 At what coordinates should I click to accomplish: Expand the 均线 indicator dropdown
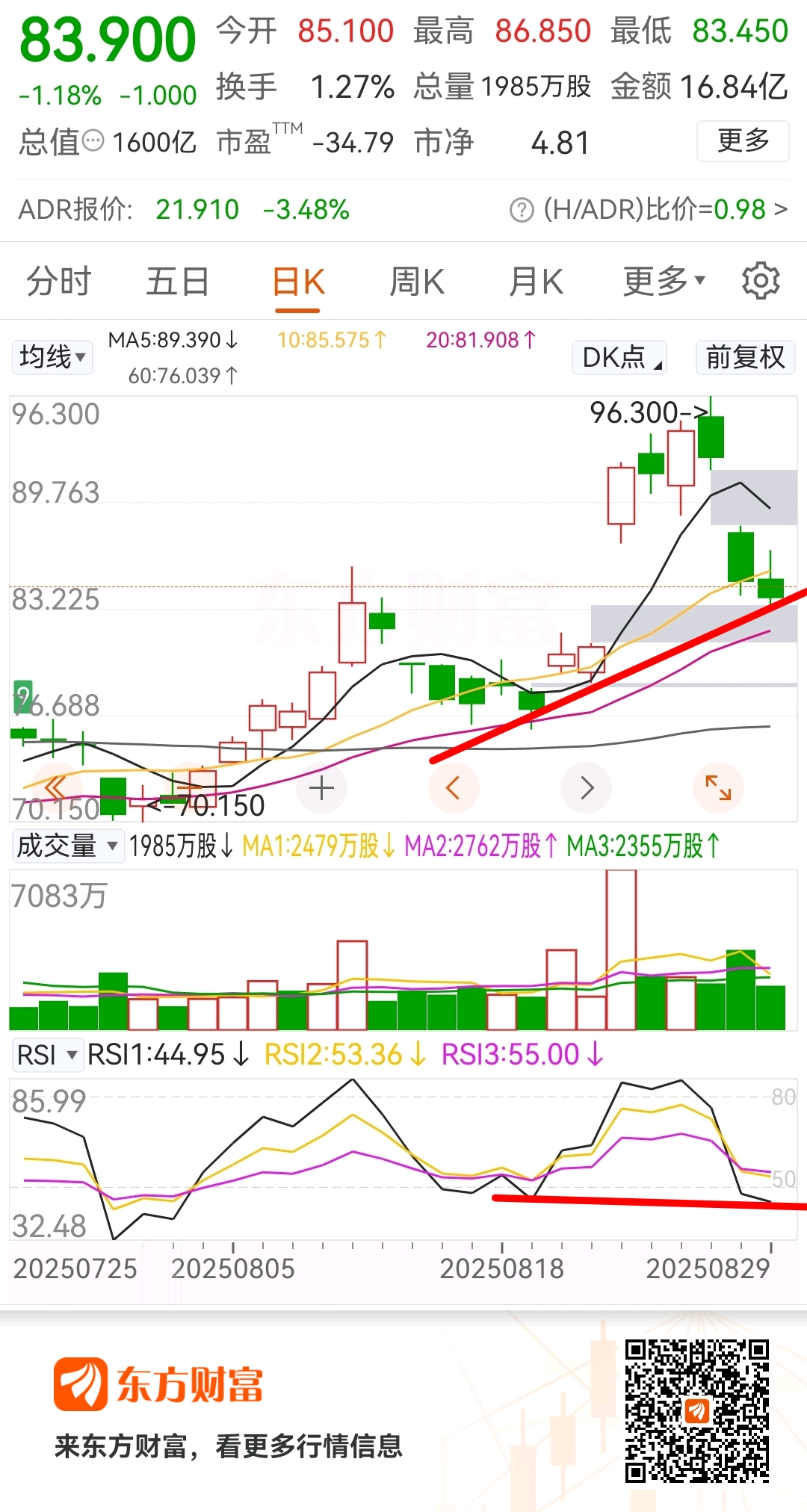coord(52,357)
